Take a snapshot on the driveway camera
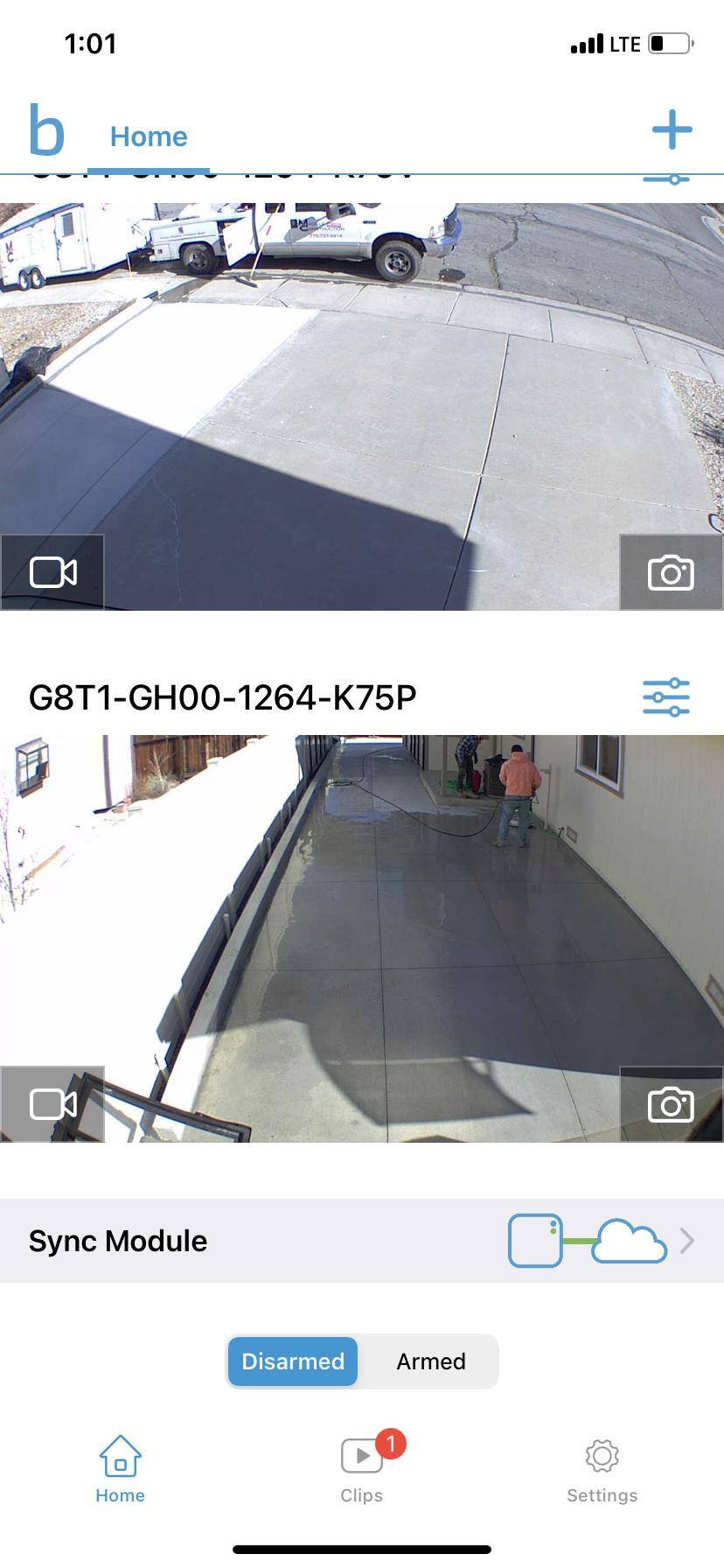 coord(671,572)
